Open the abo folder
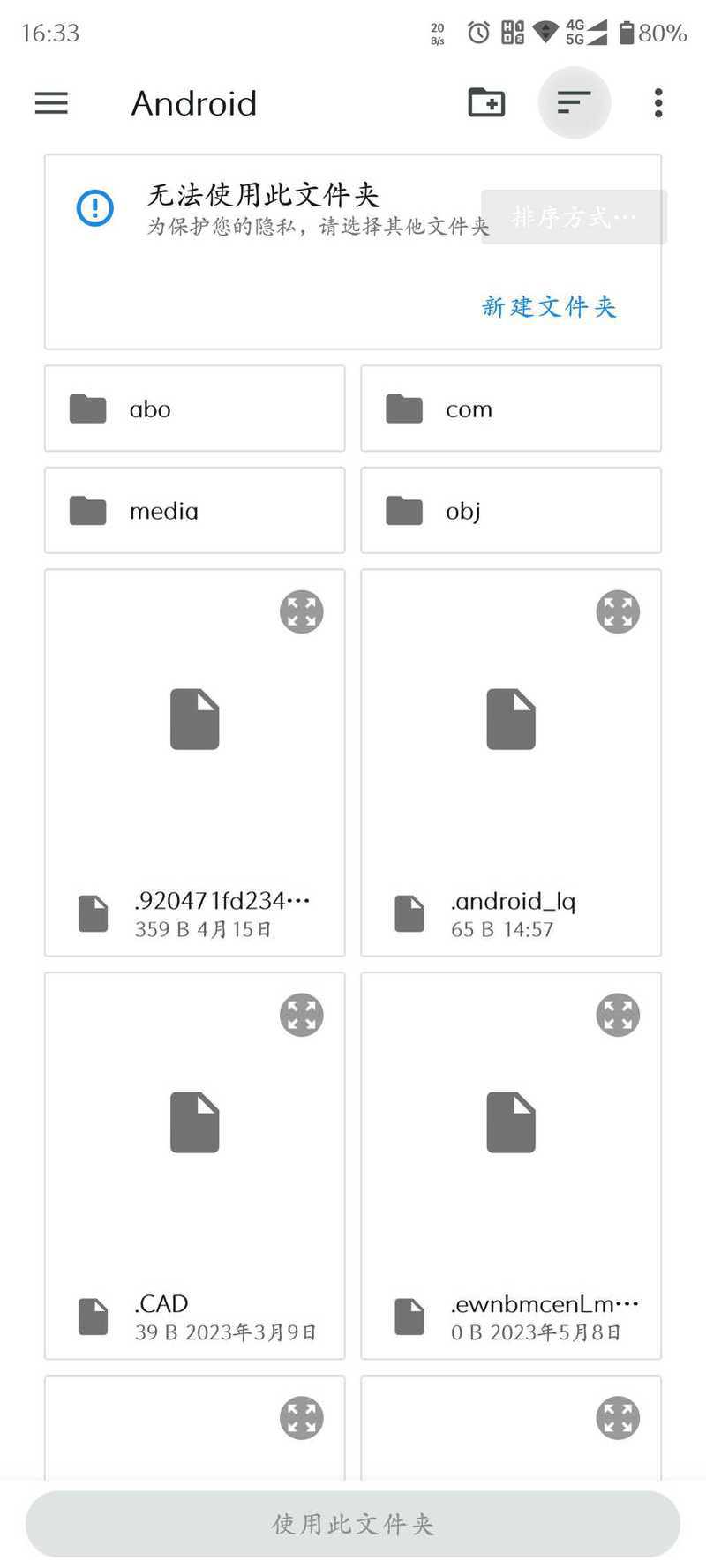The height and width of the screenshot is (1568, 706). pyautogui.click(x=194, y=409)
